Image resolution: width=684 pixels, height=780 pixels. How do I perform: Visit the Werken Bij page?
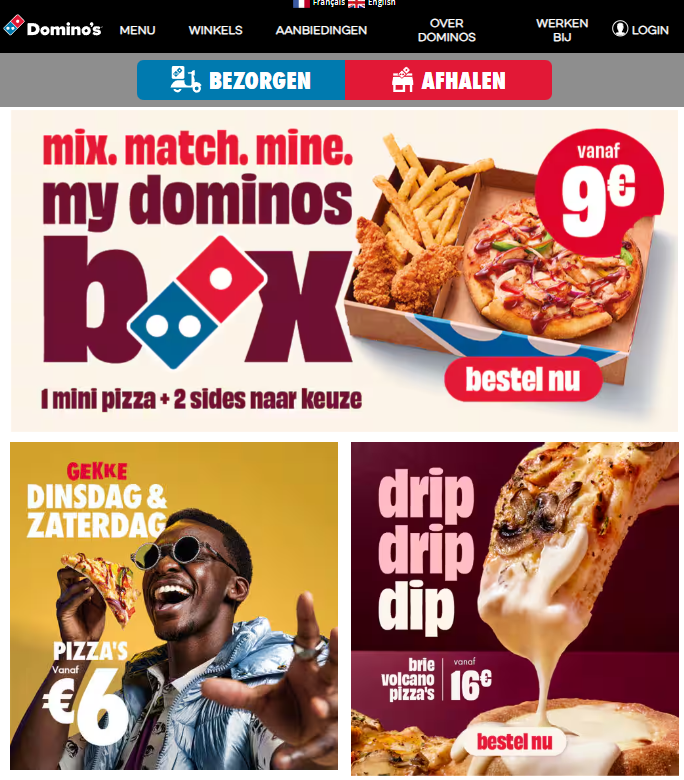(562, 30)
